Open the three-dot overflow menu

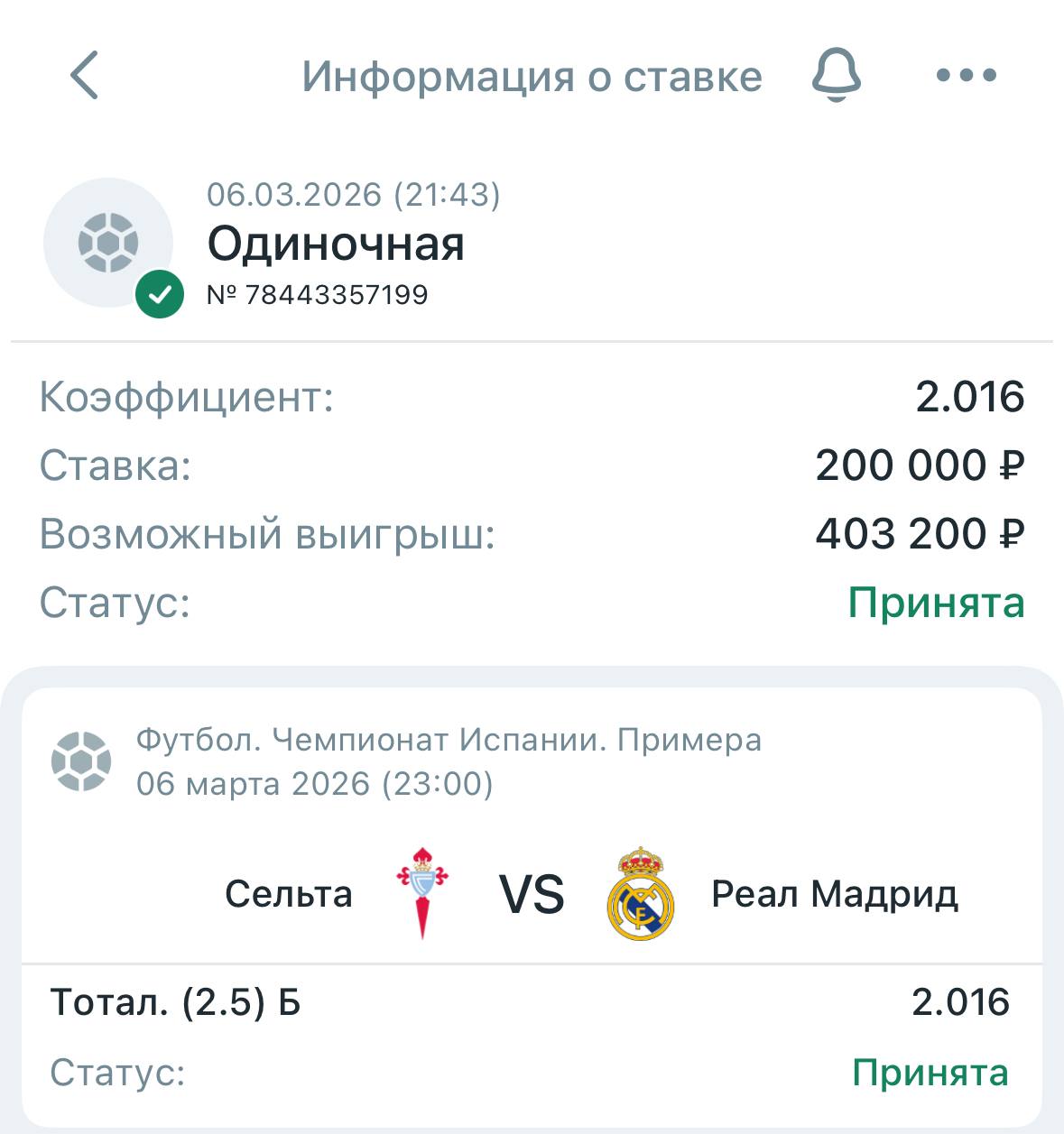coord(966,76)
